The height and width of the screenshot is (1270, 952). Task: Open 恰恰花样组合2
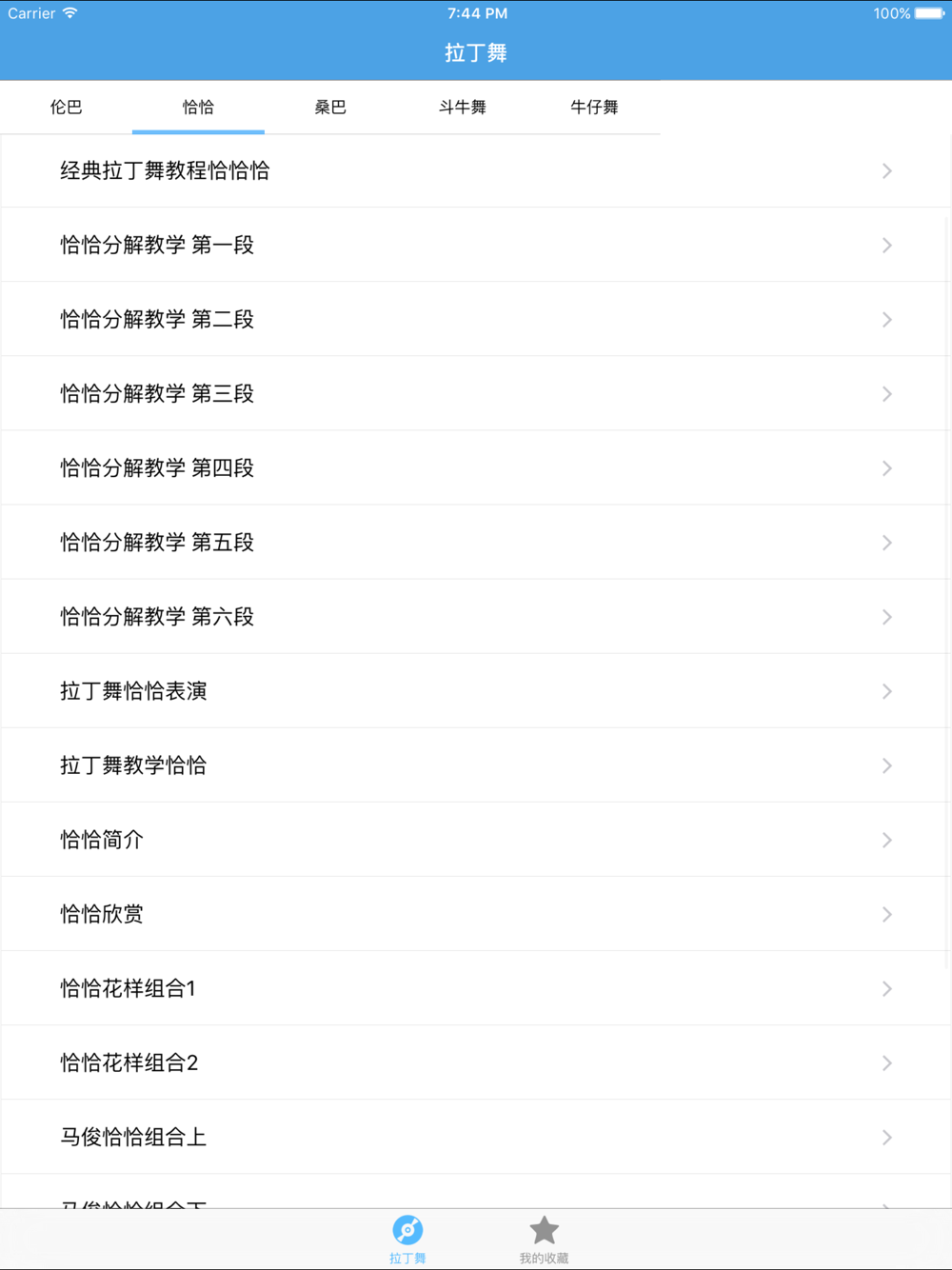(x=476, y=1062)
